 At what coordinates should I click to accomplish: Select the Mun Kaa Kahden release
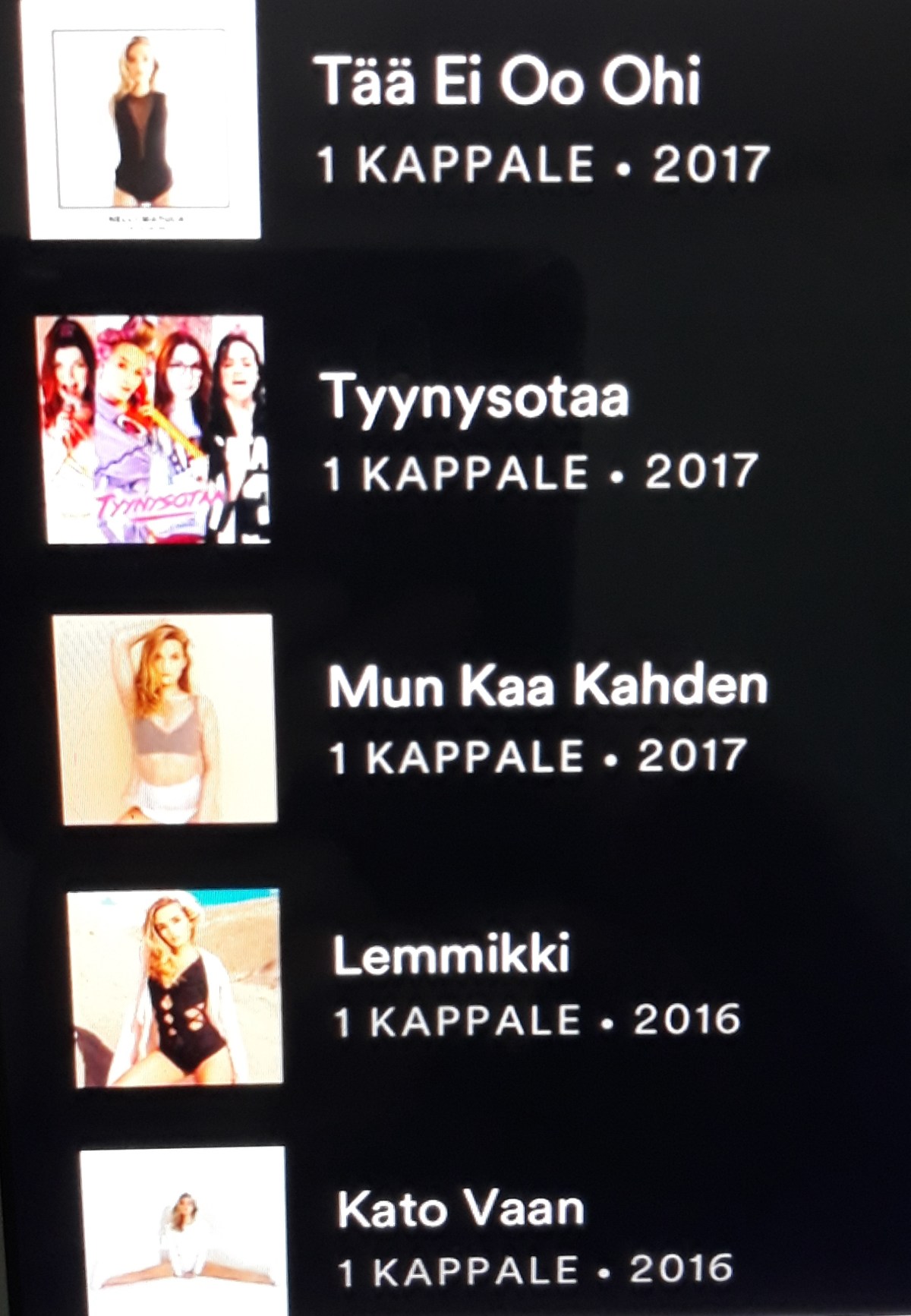point(547,686)
